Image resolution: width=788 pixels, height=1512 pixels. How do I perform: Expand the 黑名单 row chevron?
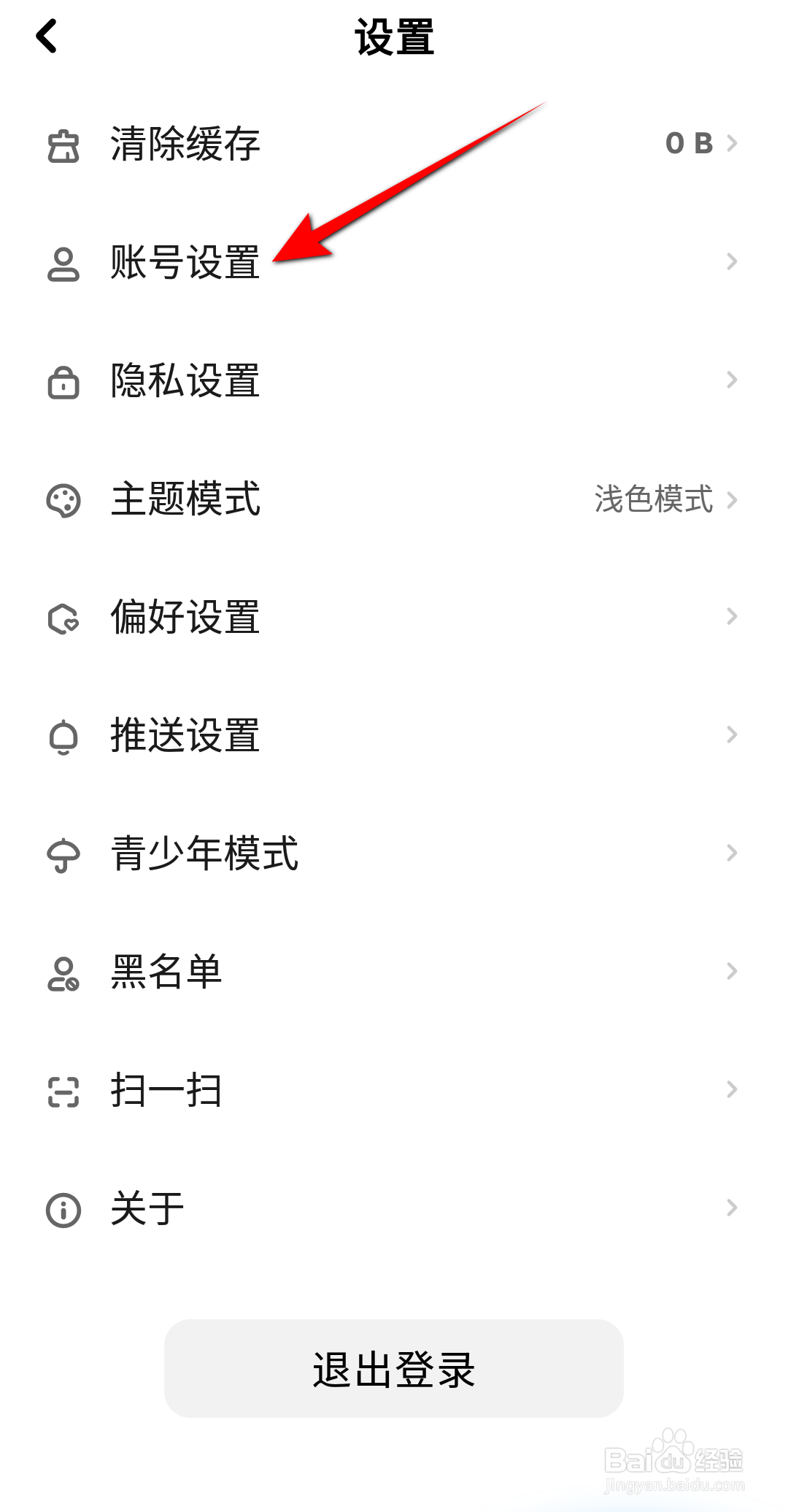[732, 971]
